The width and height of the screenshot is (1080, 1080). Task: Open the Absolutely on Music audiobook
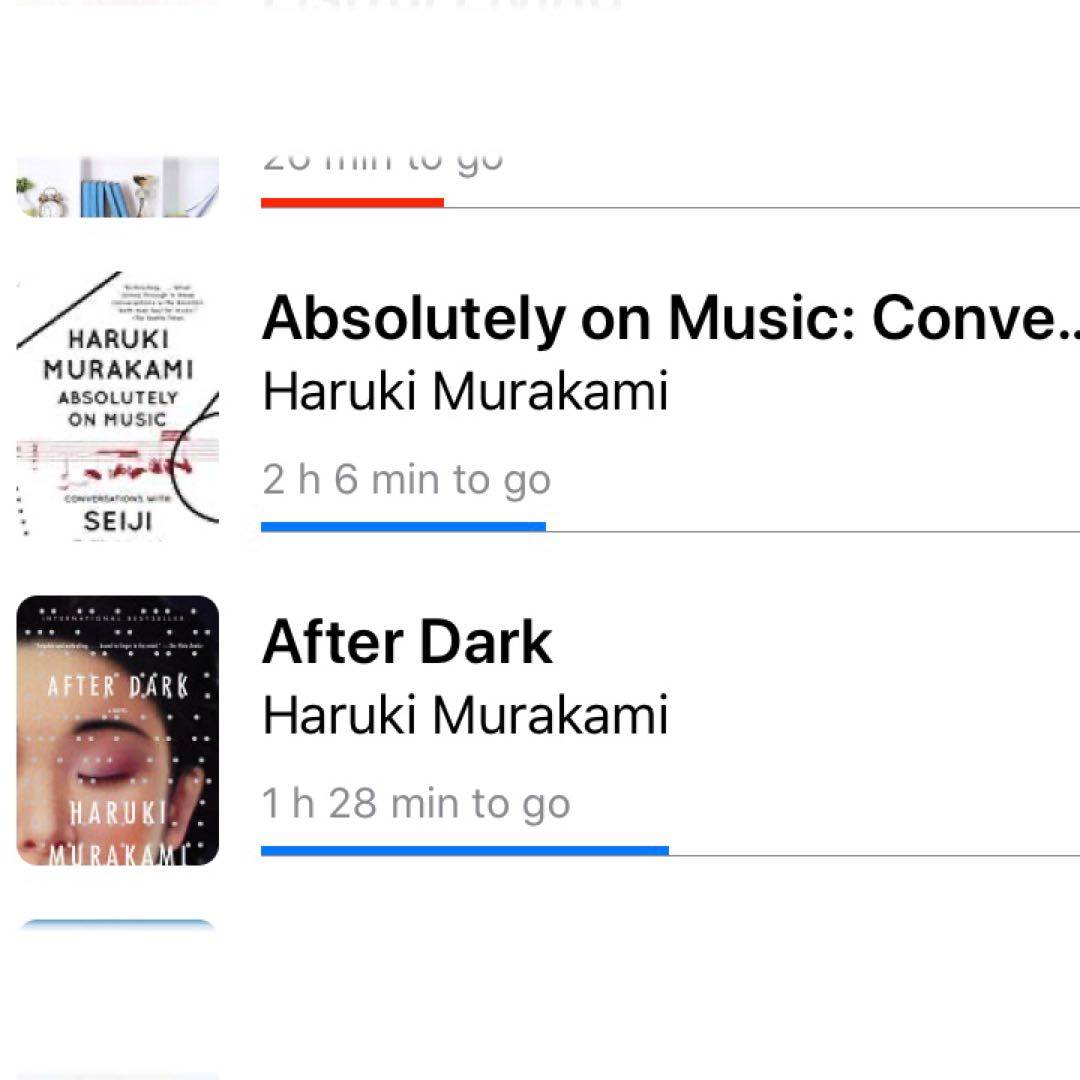coord(640,321)
